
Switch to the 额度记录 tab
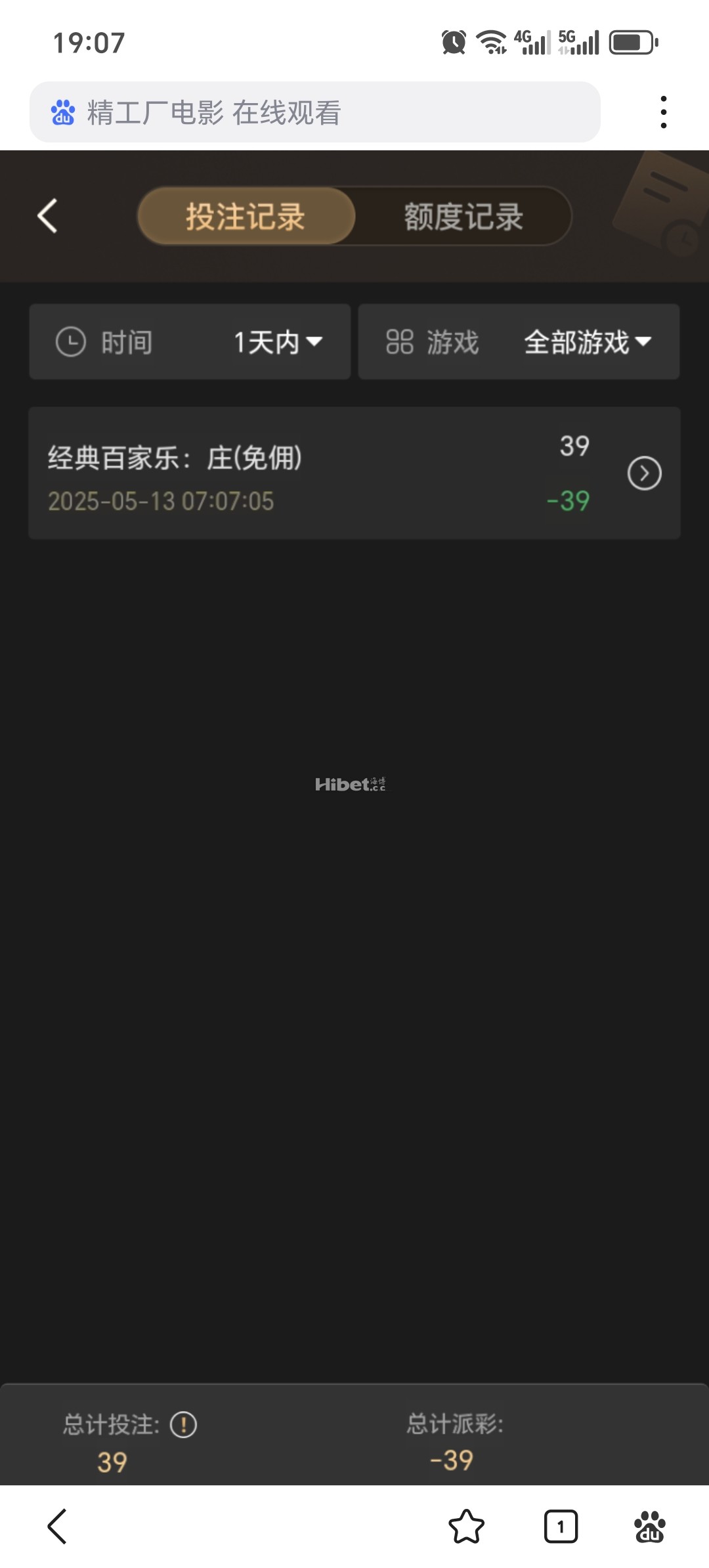(462, 217)
